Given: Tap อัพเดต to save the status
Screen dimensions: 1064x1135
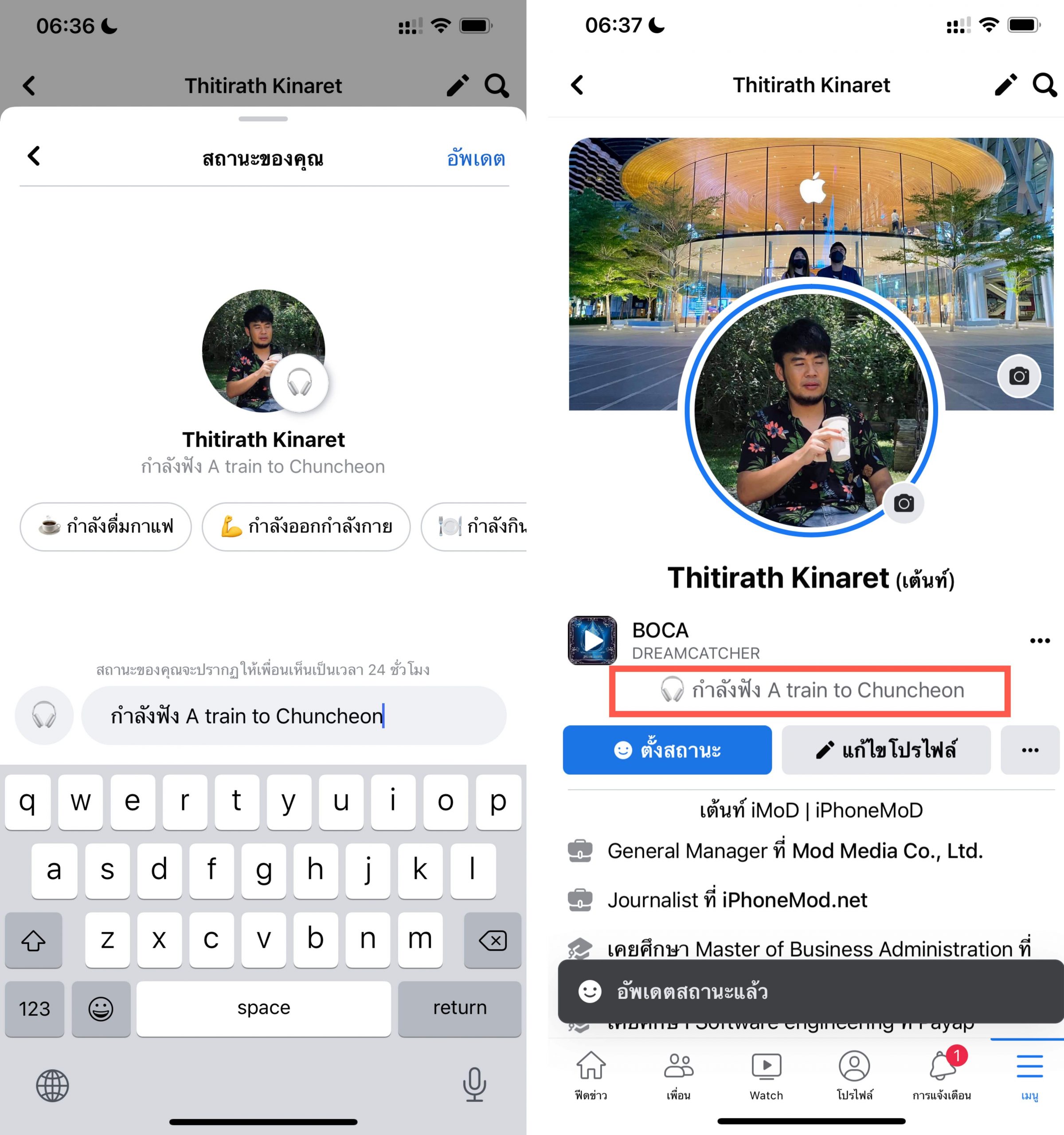Looking at the screenshot, I should click(x=476, y=158).
